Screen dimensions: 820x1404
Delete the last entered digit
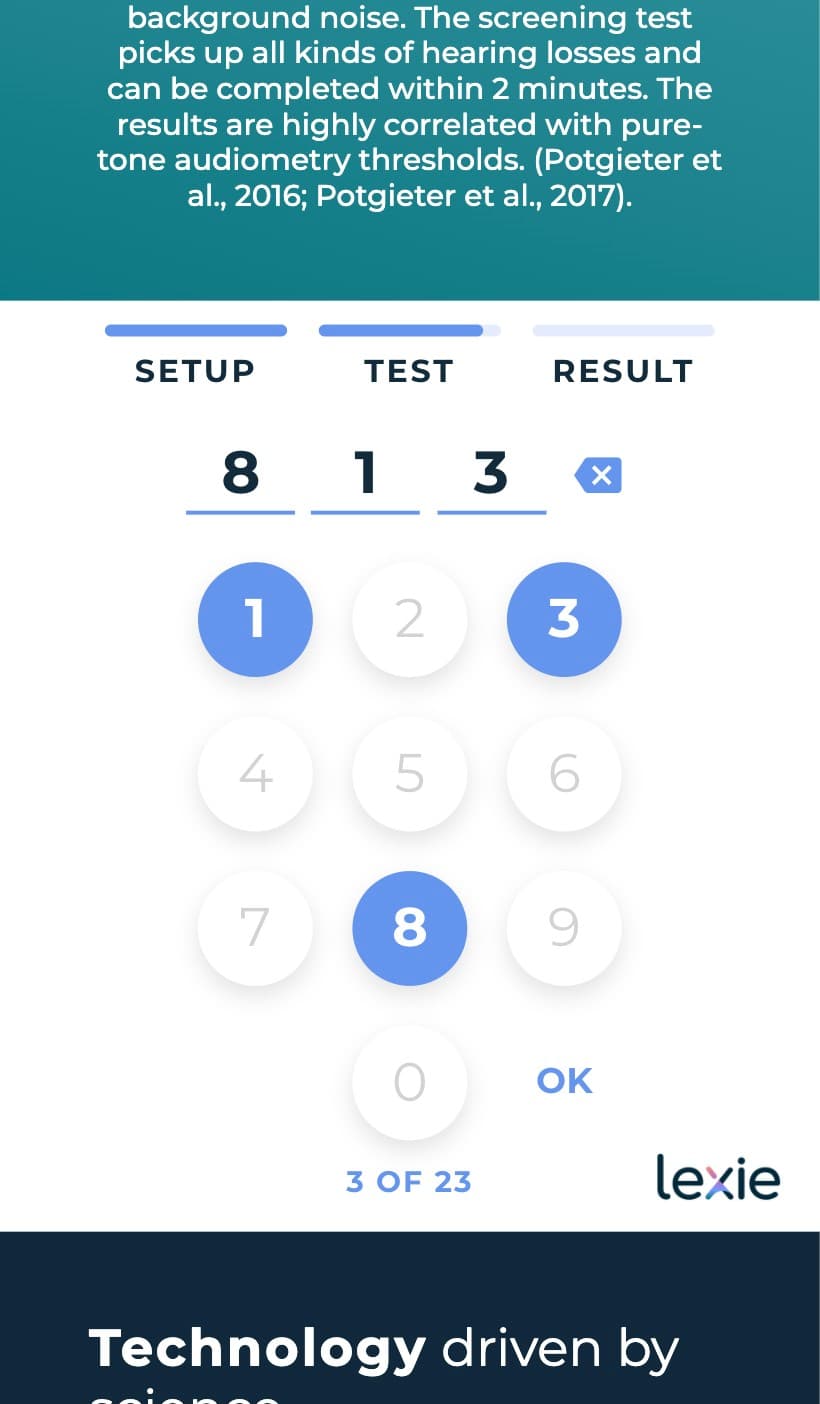[598, 475]
